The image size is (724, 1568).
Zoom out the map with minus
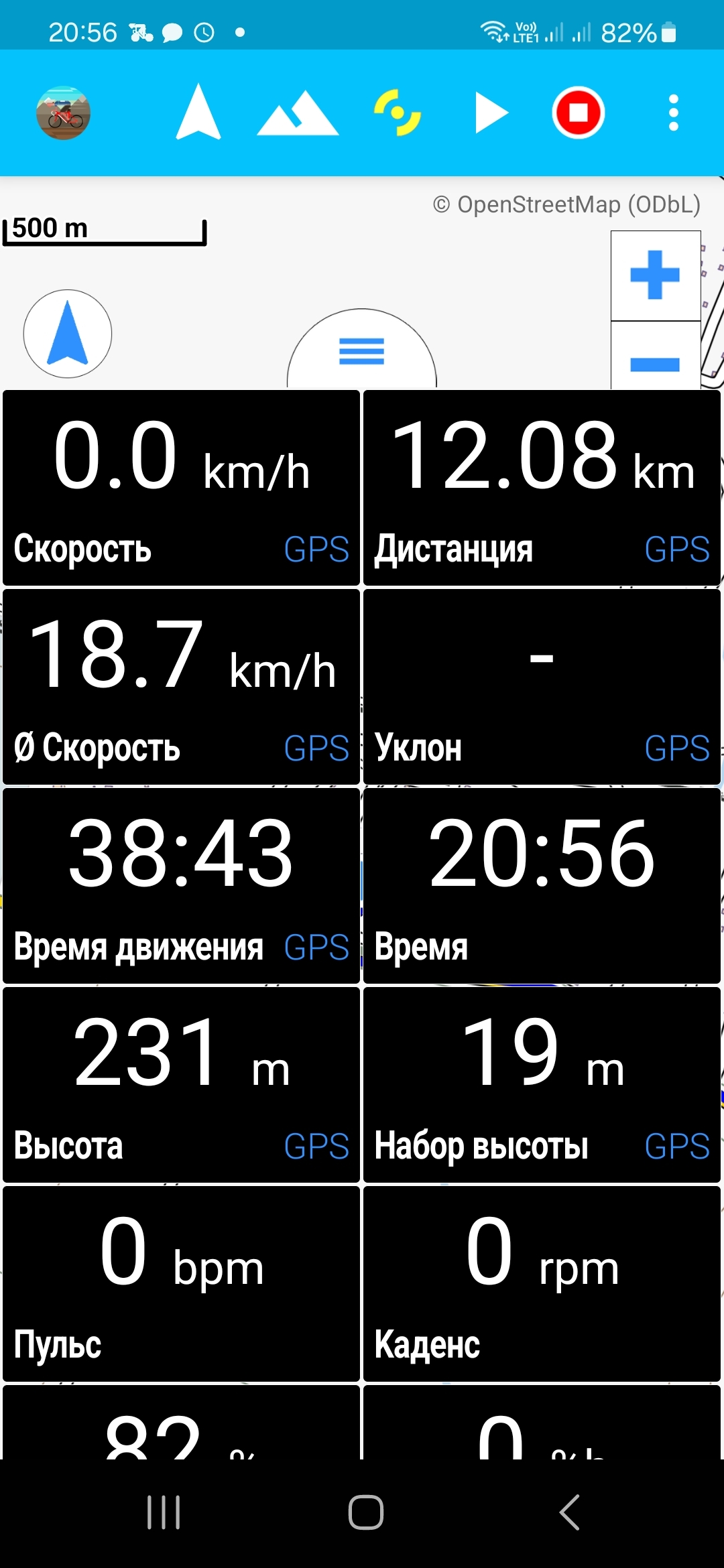pos(655,362)
